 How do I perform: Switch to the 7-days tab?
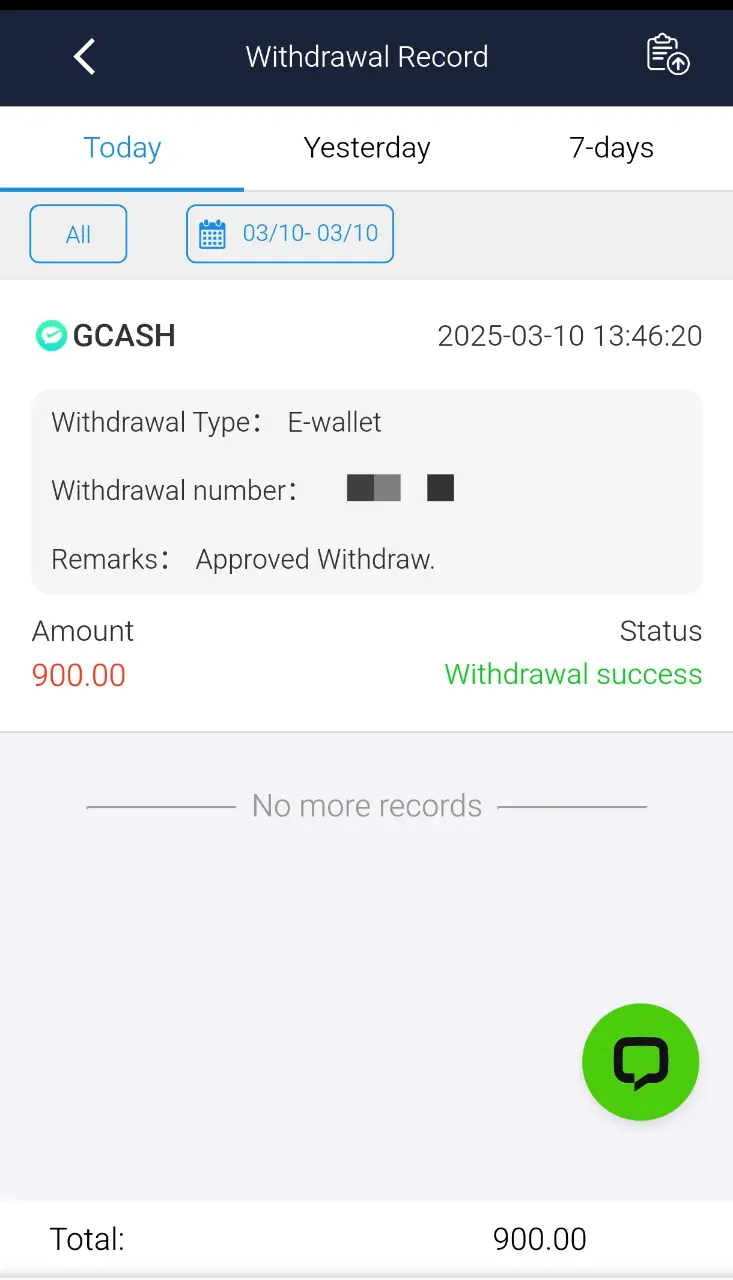click(611, 148)
